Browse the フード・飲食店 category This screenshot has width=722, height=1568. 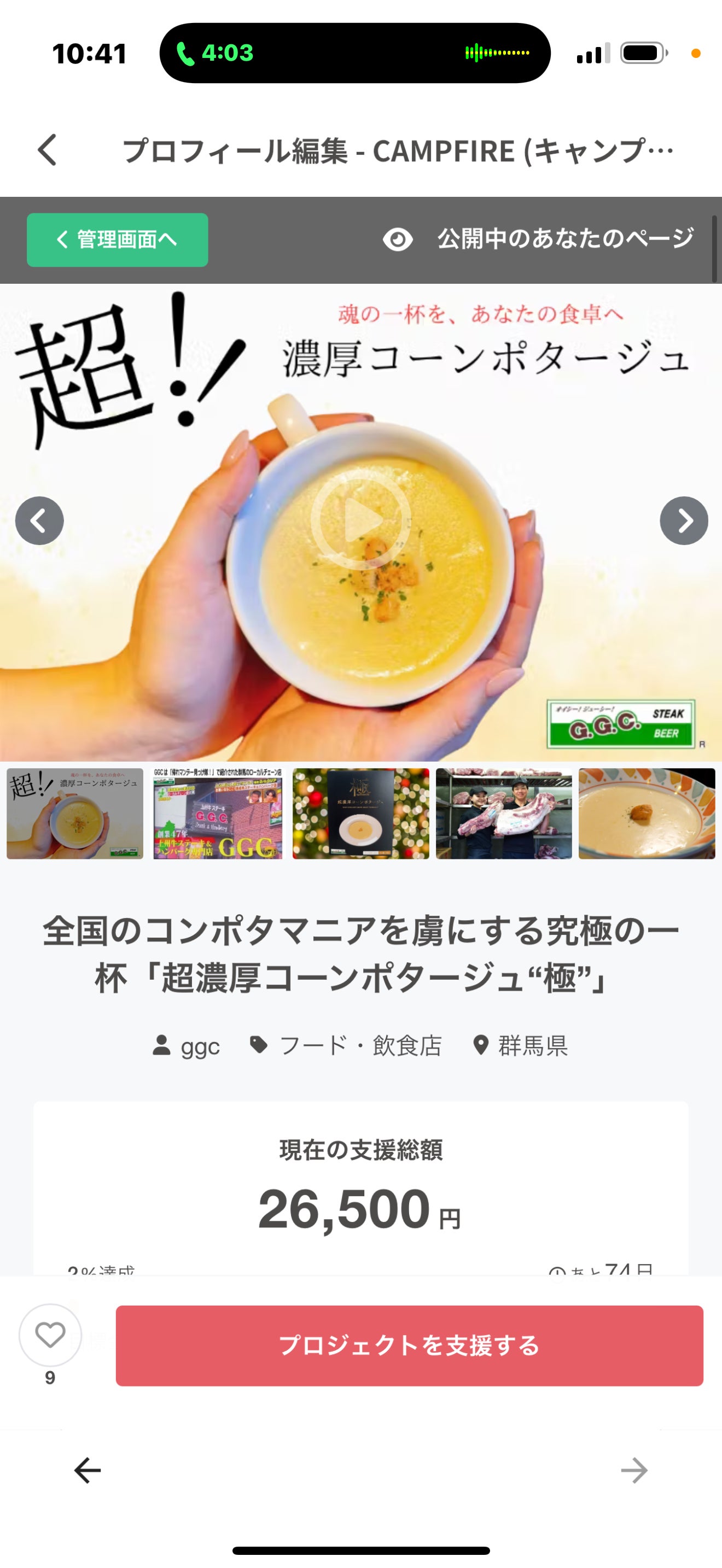(x=346, y=1046)
